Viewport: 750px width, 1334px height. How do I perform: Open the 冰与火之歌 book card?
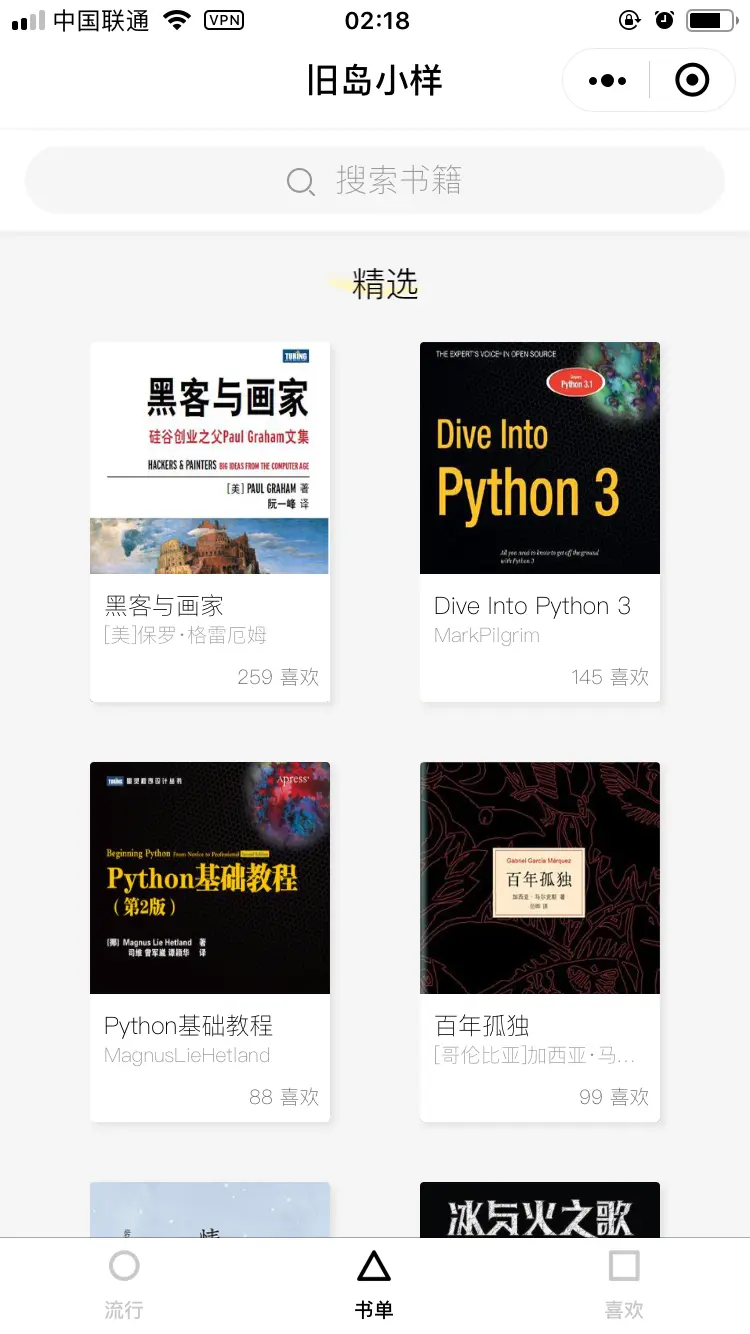[x=540, y=1210]
